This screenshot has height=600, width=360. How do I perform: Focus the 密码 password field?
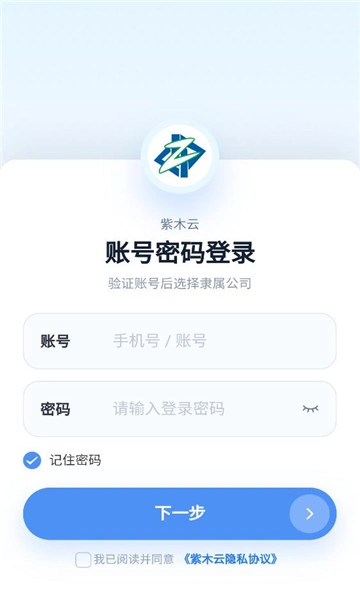(180, 409)
